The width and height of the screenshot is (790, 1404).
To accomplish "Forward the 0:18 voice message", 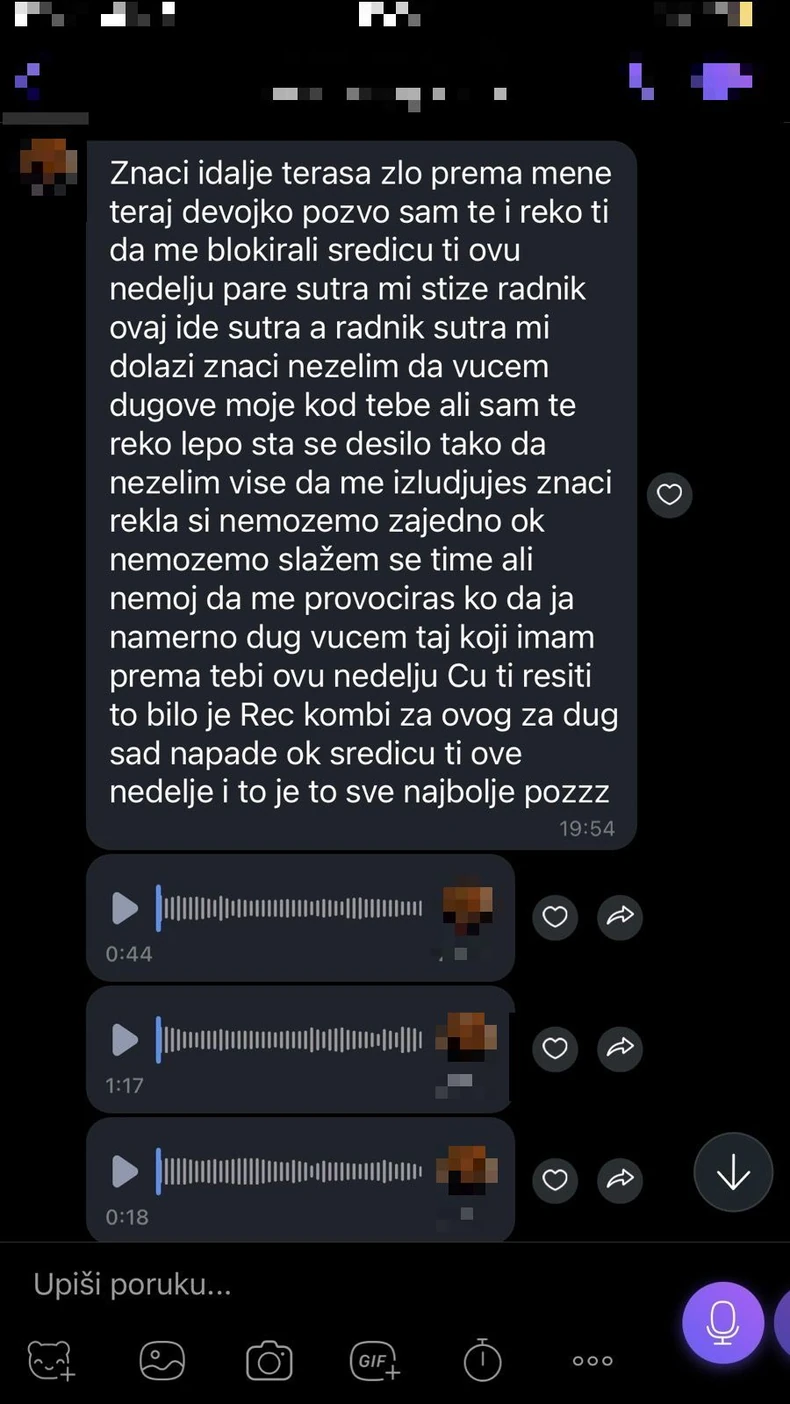I will coord(619,1181).
